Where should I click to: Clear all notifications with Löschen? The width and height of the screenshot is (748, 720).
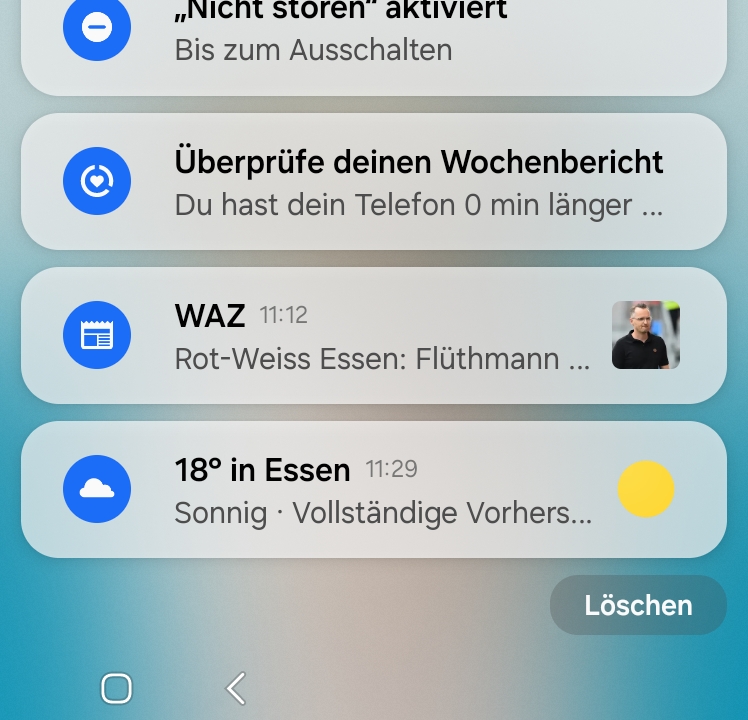[x=638, y=605]
